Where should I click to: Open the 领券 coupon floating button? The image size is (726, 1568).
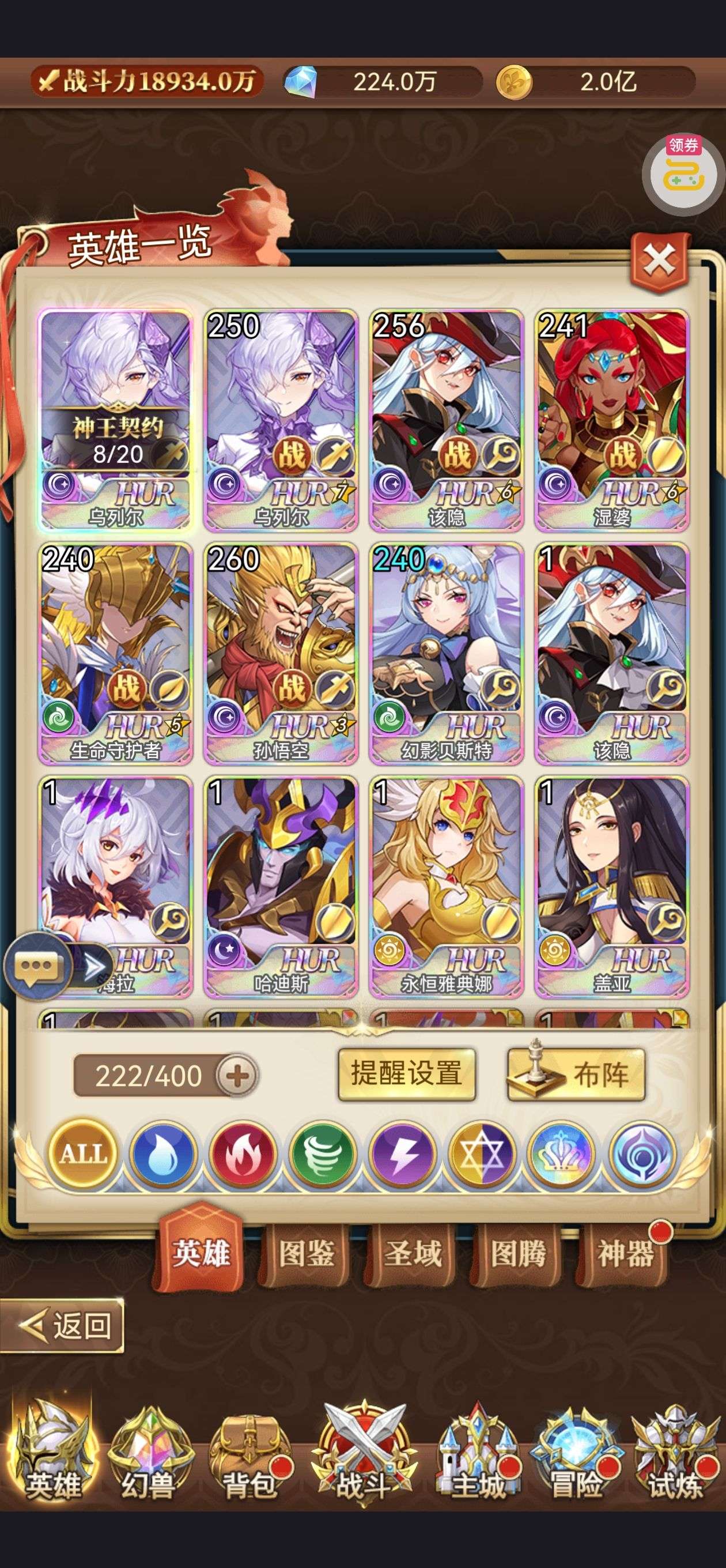tap(683, 174)
